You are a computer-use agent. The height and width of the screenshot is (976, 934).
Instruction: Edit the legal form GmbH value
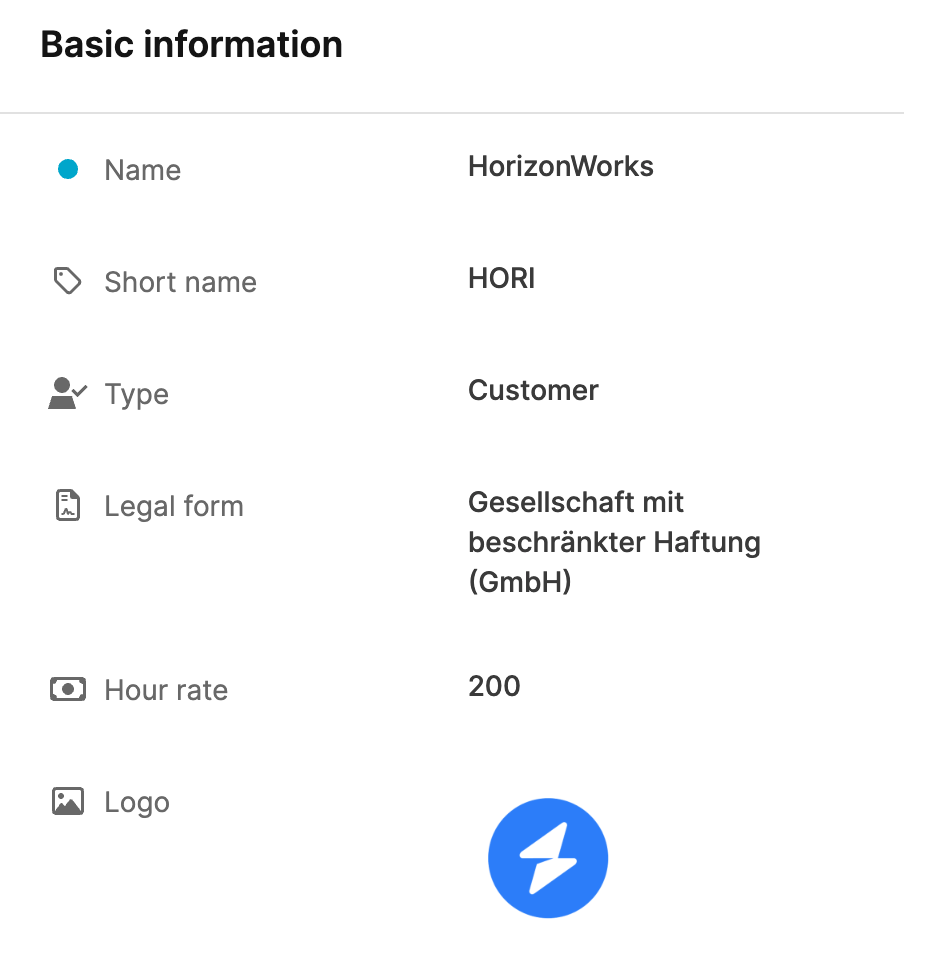click(x=613, y=542)
